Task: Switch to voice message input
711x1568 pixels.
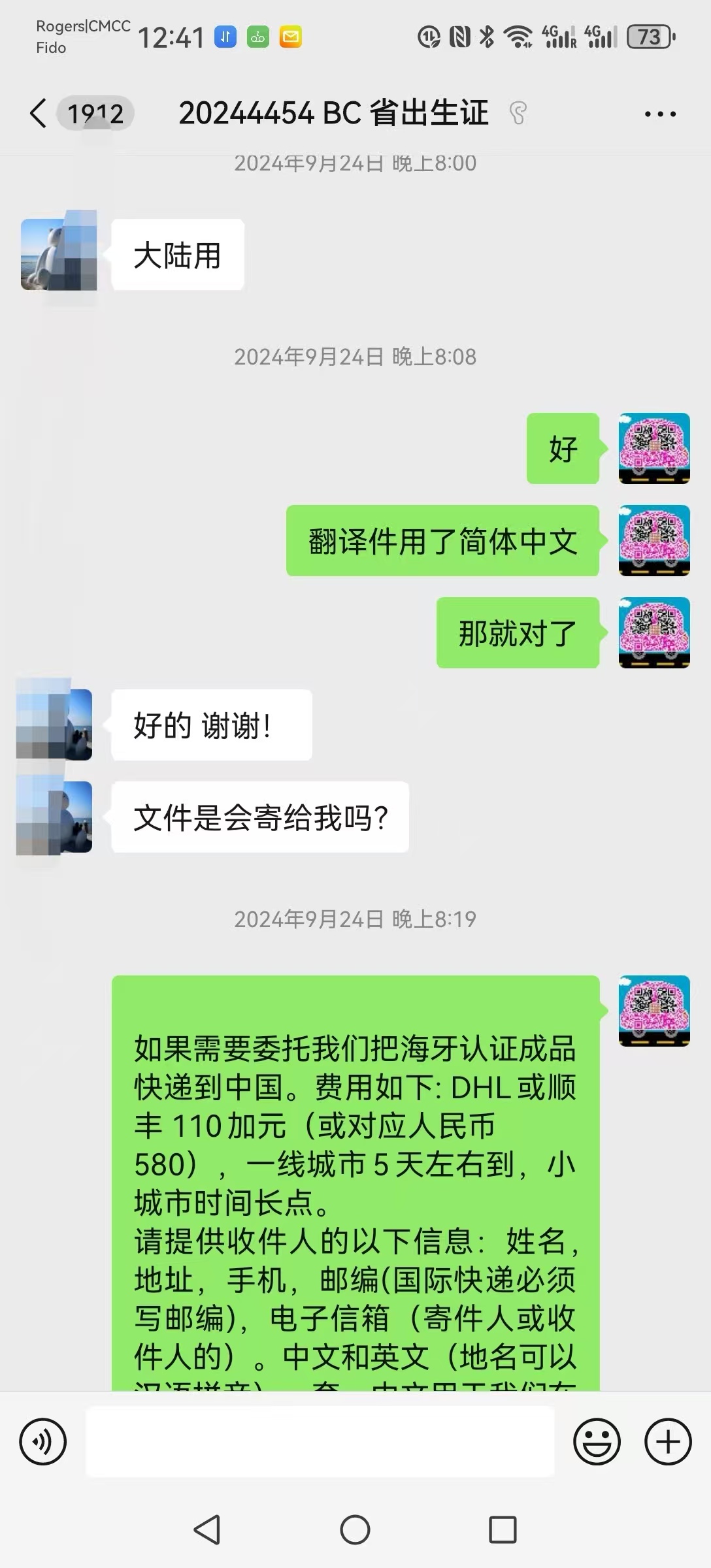Action: pos(43,1441)
